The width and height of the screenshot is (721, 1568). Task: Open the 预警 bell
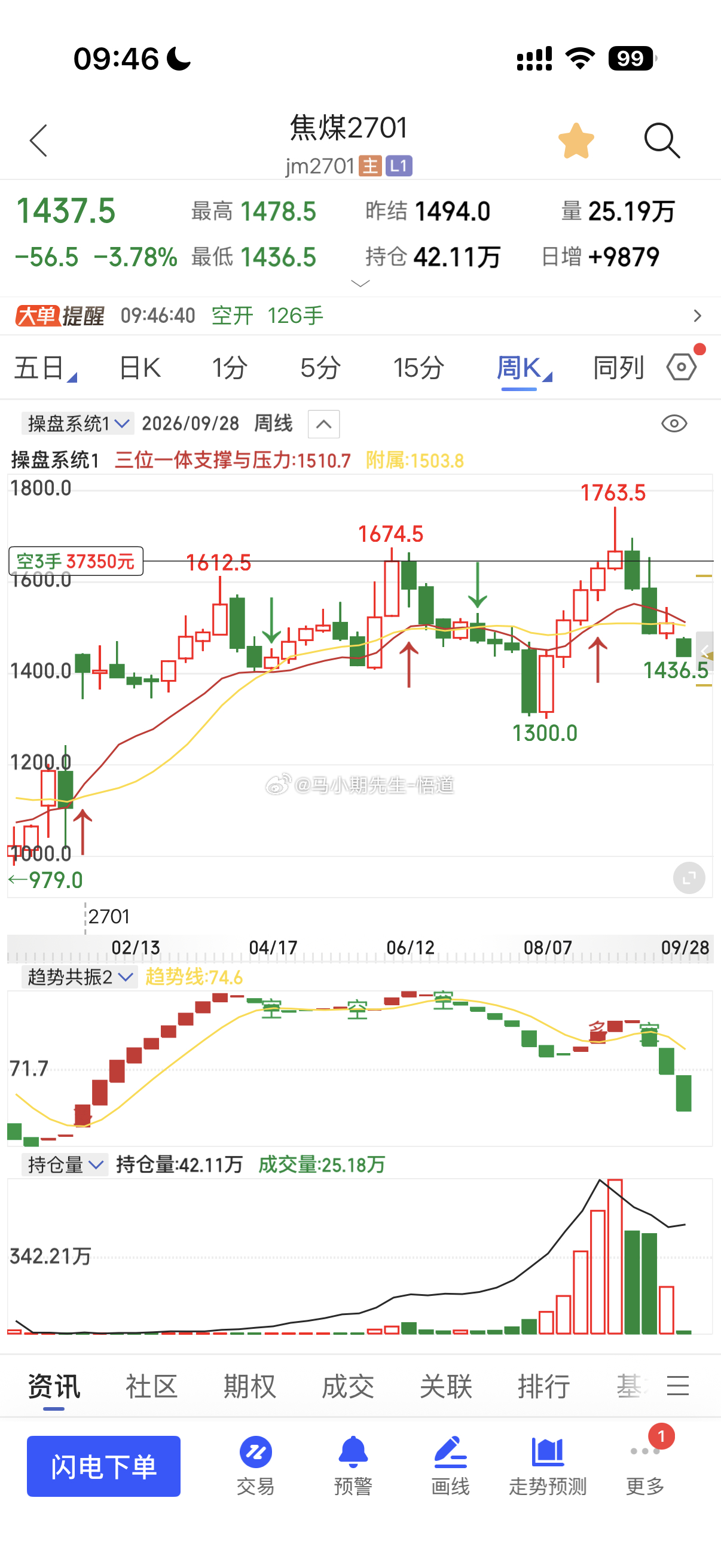[353, 1466]
